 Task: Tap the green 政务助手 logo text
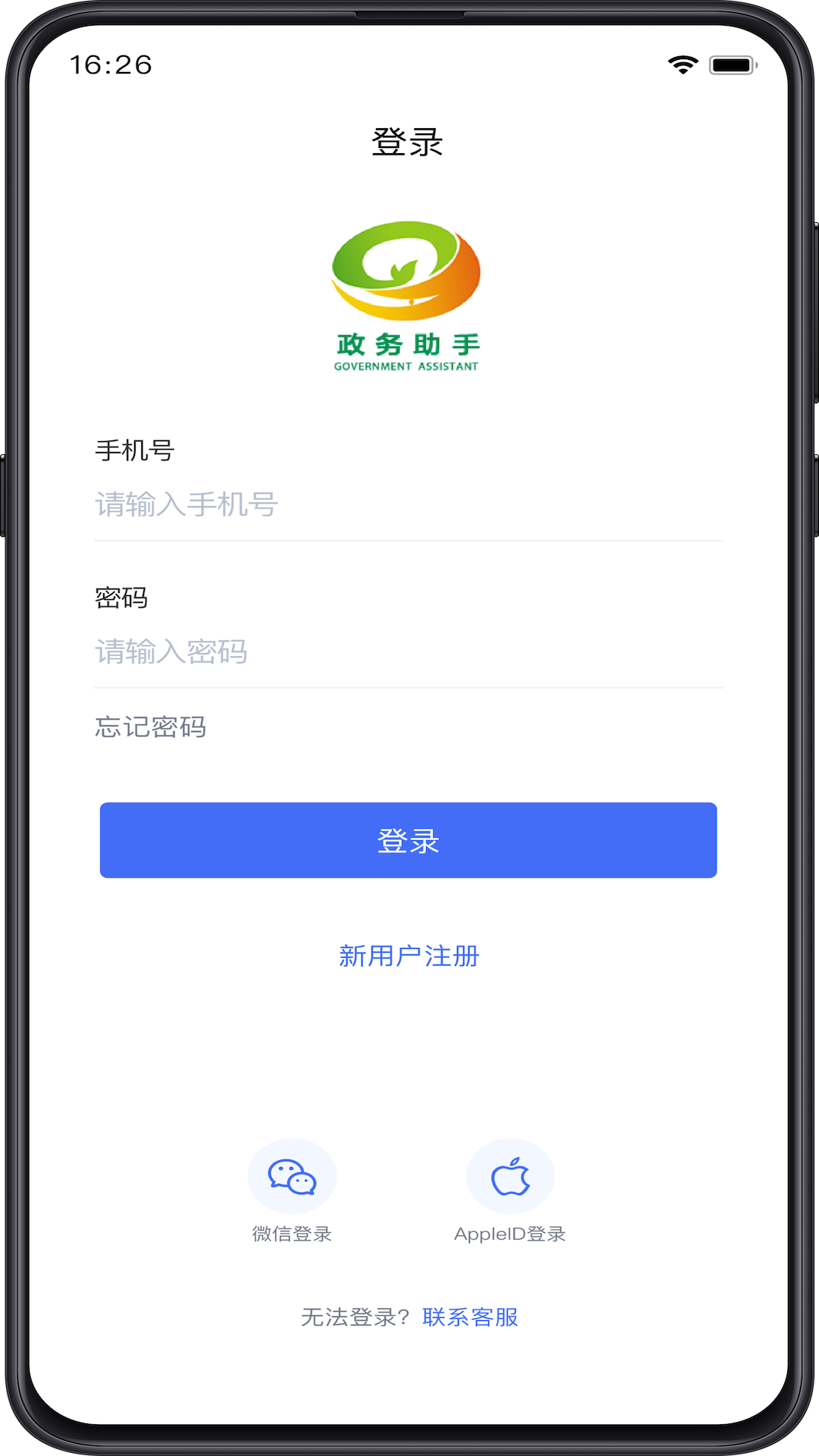pos(406,344)
